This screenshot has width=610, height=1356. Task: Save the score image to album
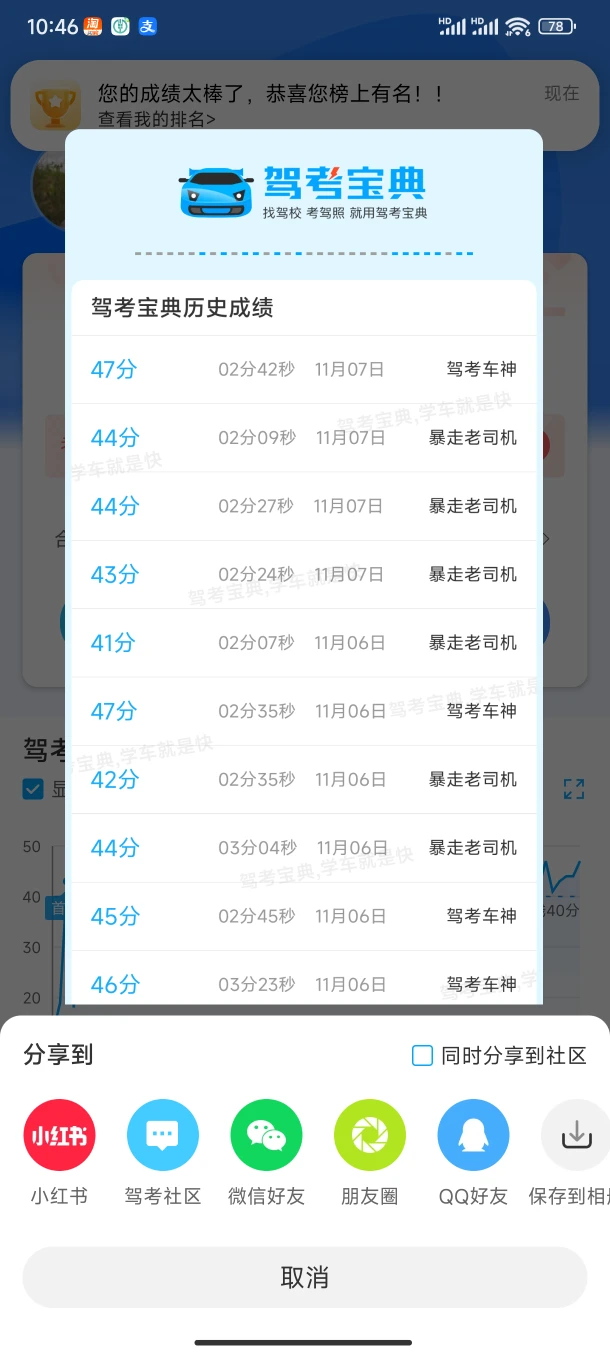click(x=576, y=1135)
